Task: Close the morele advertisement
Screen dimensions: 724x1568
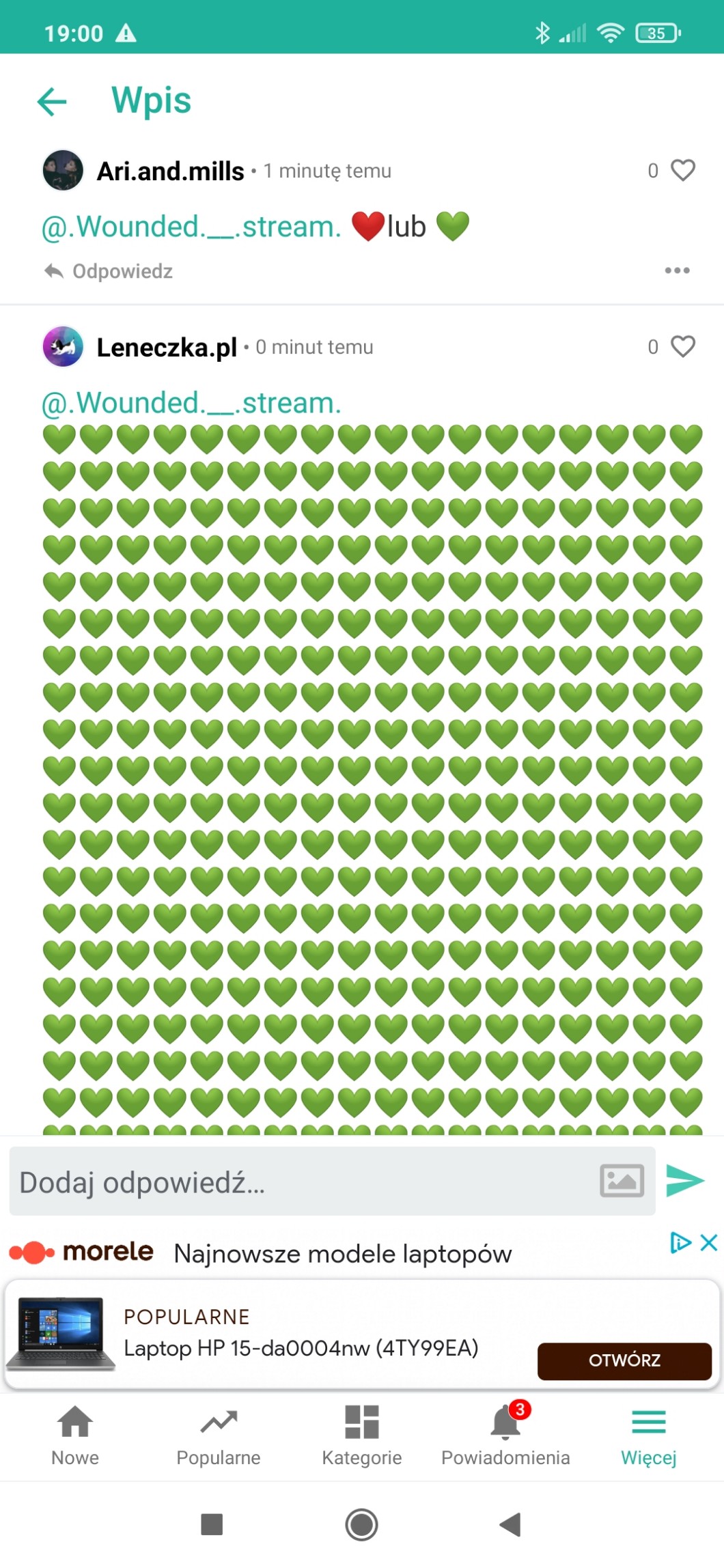Action: pos(710,1242)
